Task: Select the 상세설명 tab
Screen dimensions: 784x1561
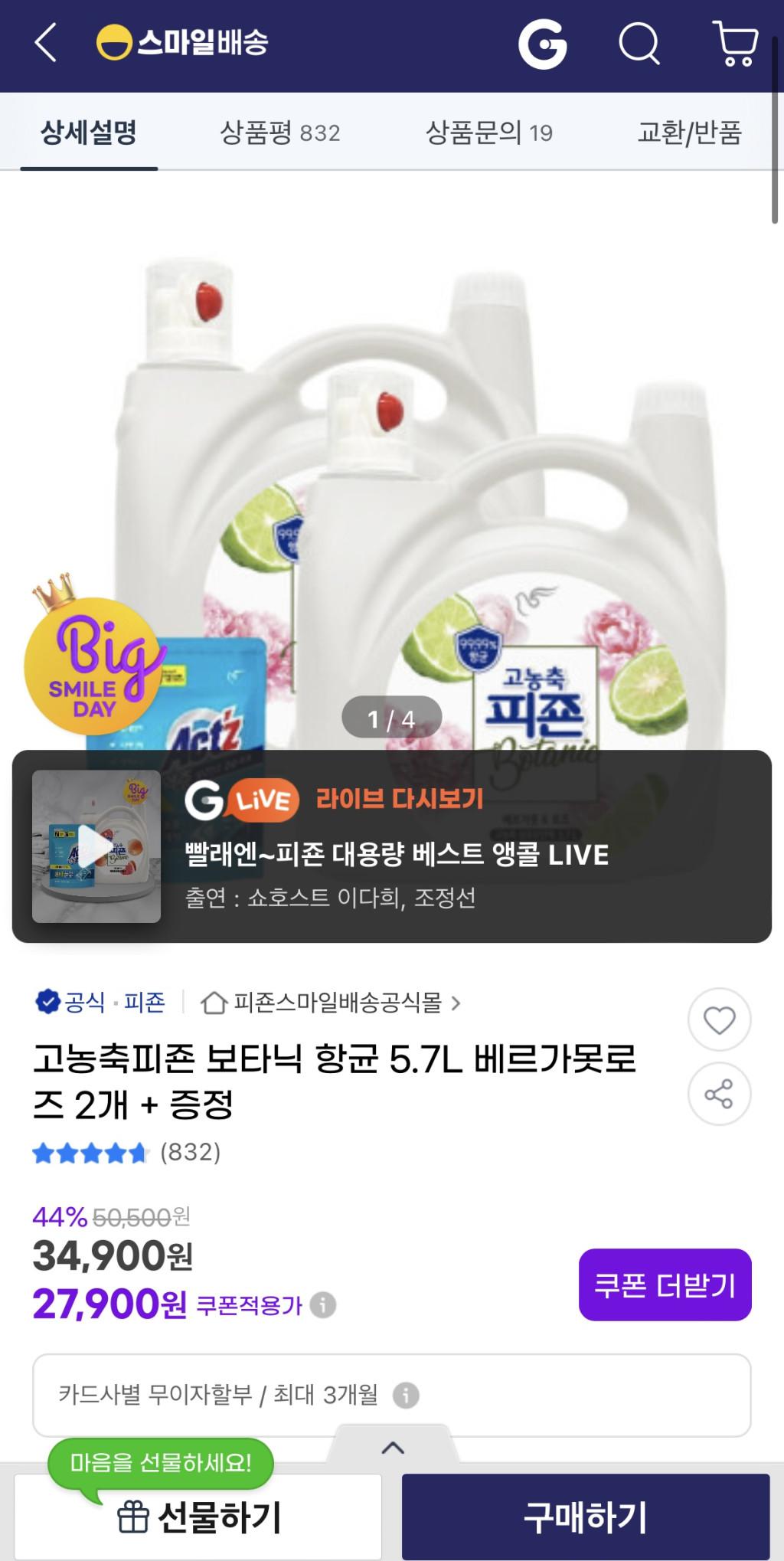Action: [x=89, y=133]
